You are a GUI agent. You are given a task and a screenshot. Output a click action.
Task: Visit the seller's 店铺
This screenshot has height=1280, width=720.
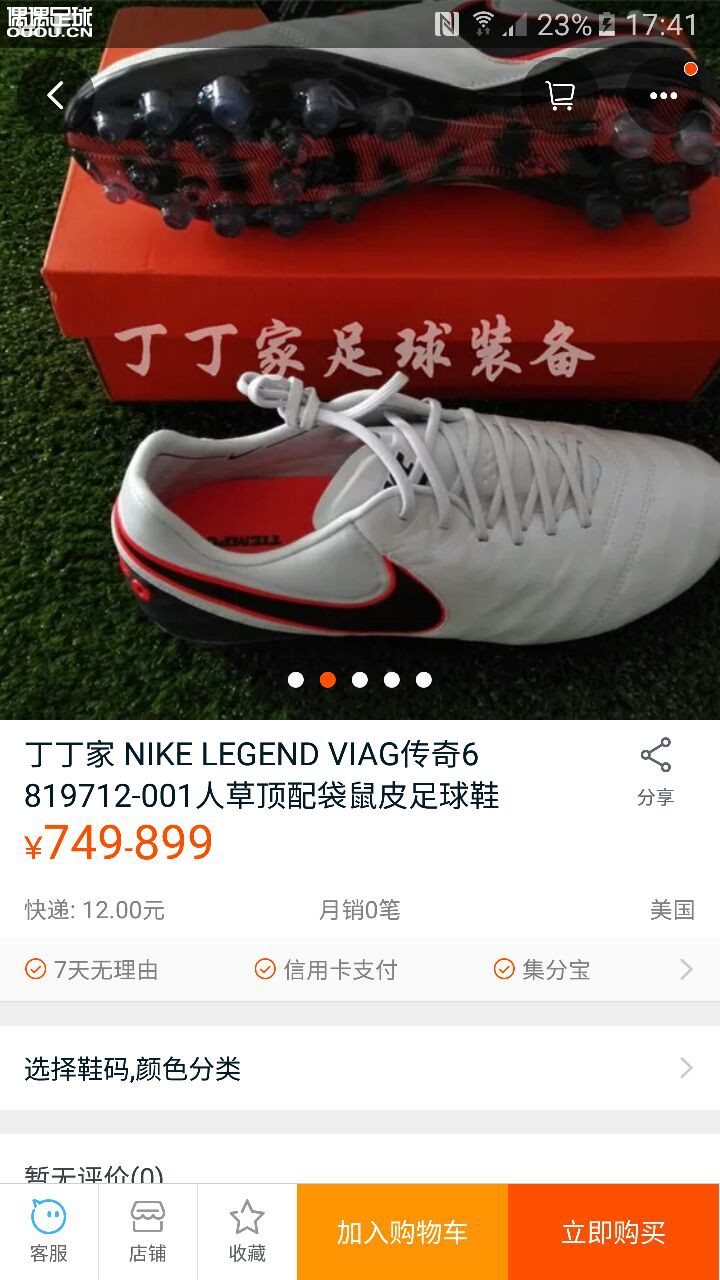(x=148, y=1232)
